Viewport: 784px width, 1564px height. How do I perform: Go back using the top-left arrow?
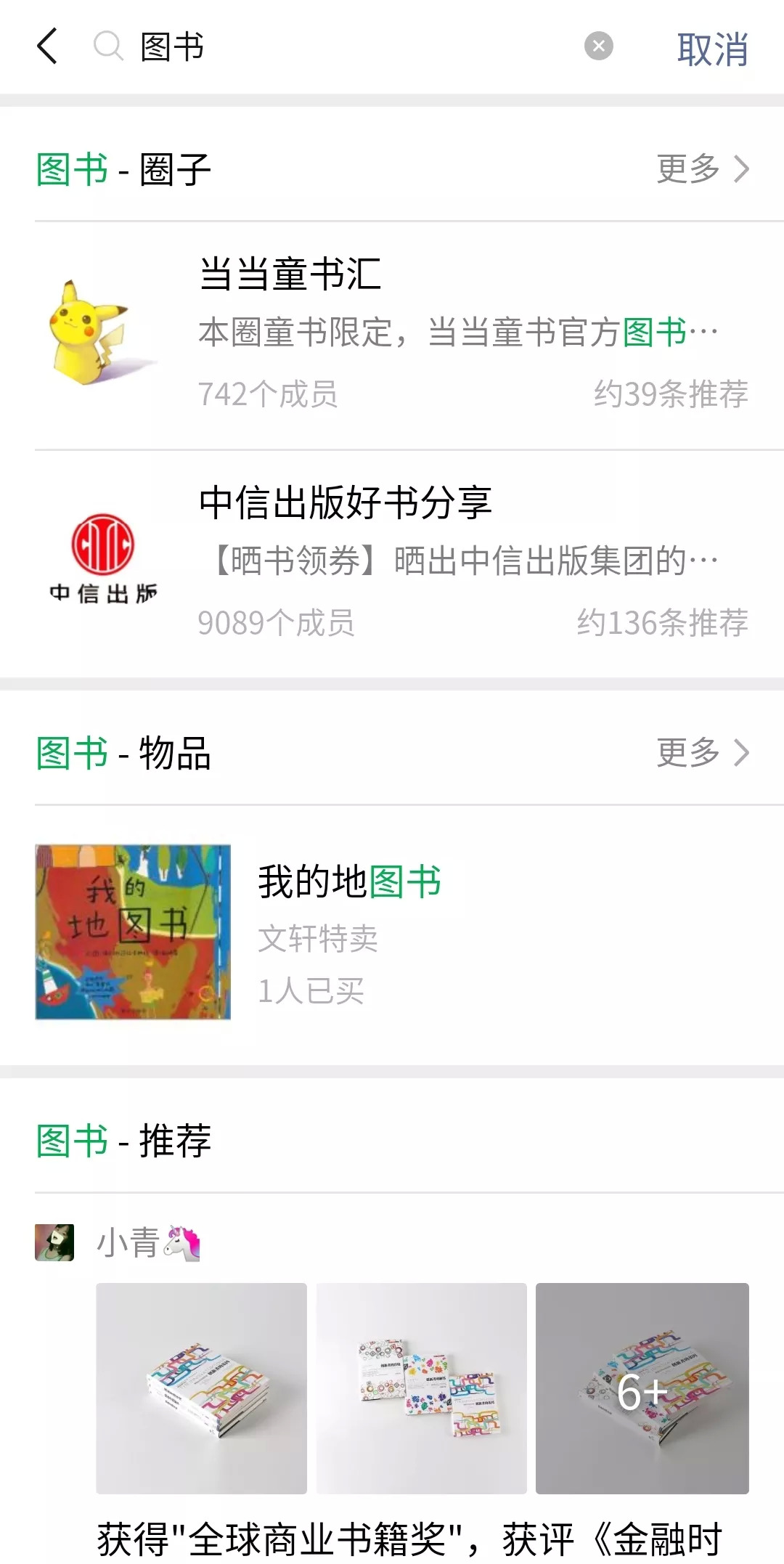point(48,46)
